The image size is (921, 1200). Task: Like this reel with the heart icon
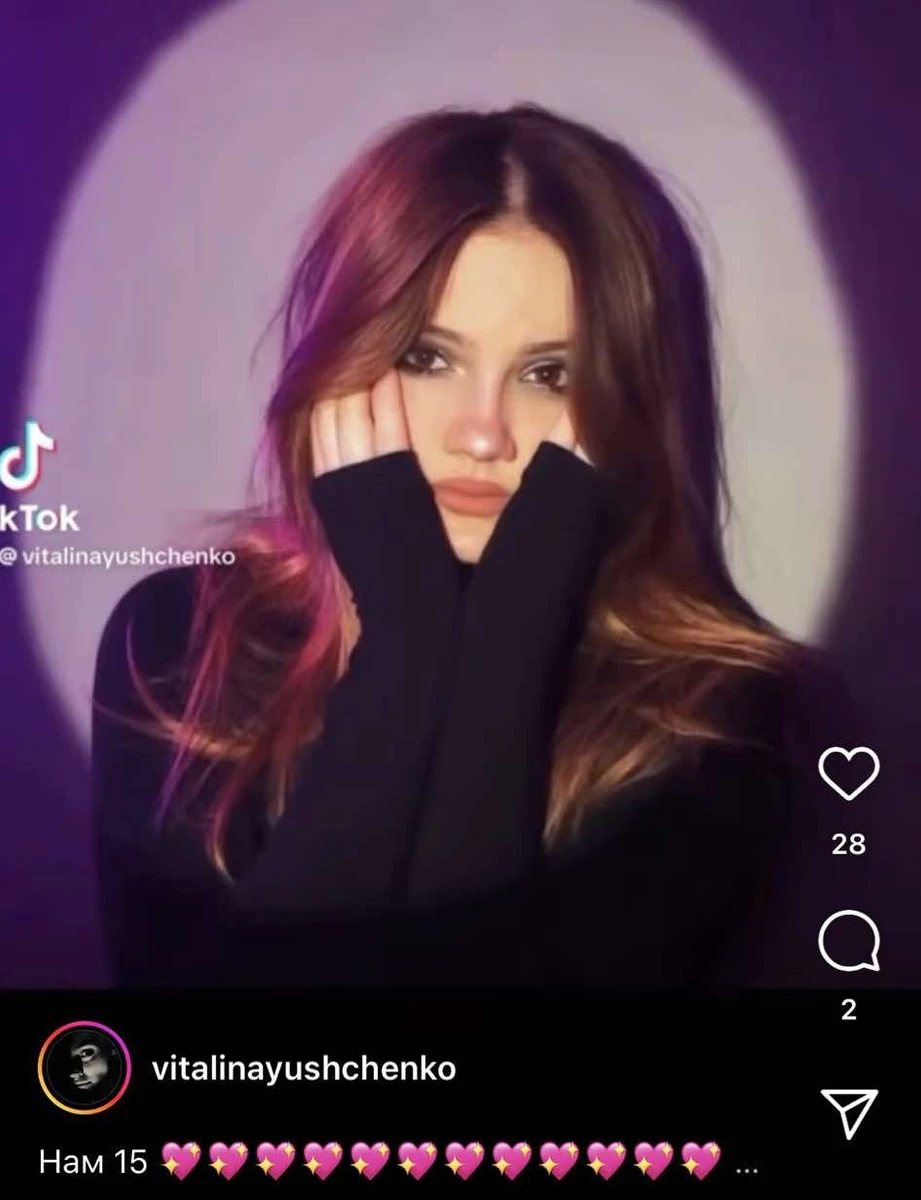click(x=848, y=773)
